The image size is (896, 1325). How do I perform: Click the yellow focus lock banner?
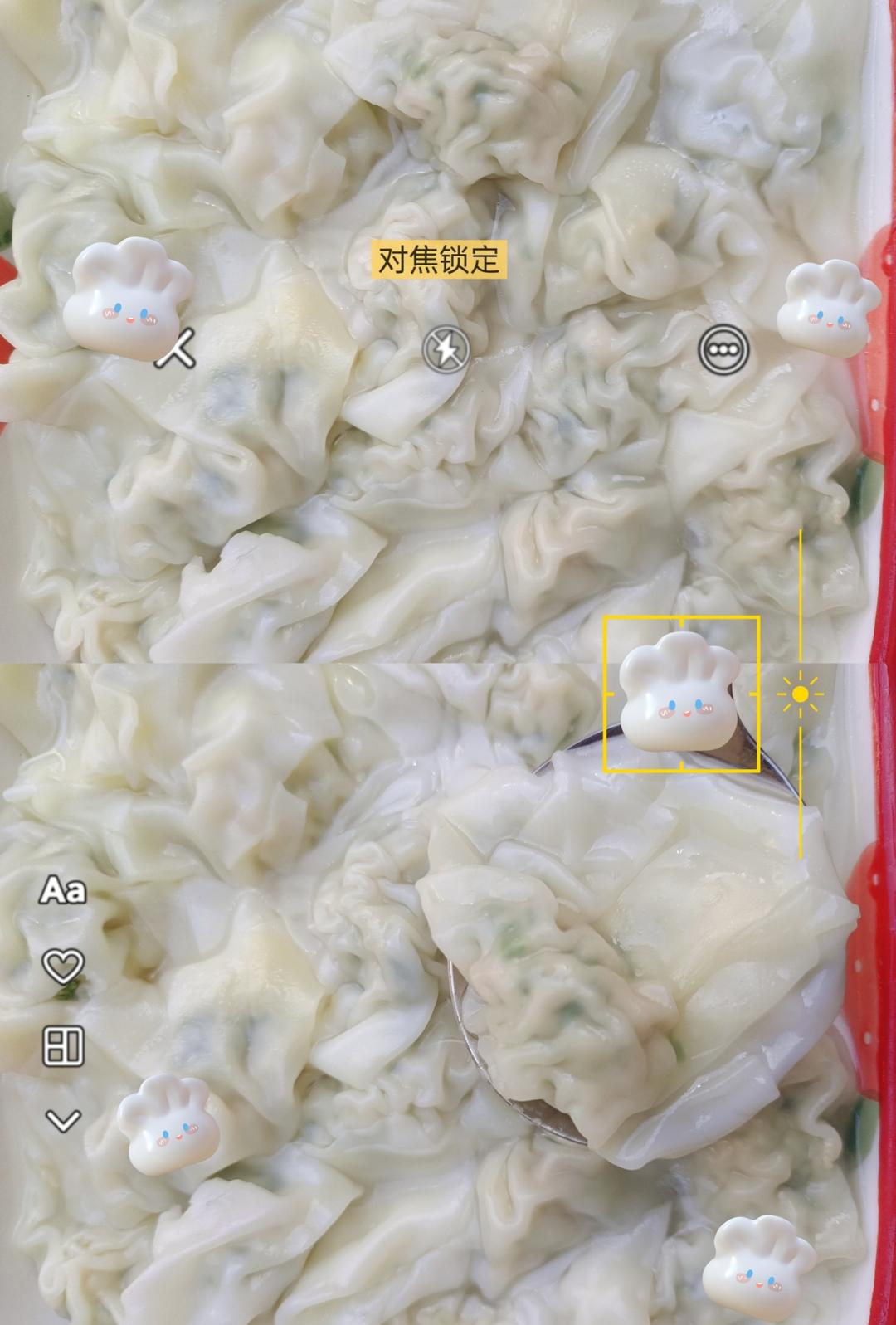coord(440,260)
